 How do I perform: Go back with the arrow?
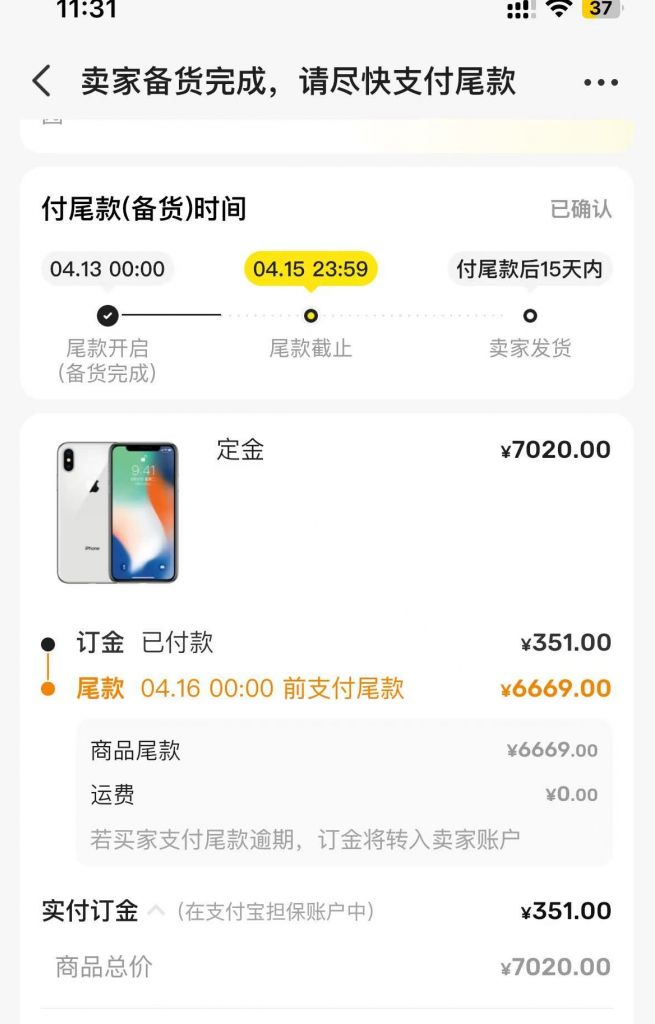(x=41, y=81)
